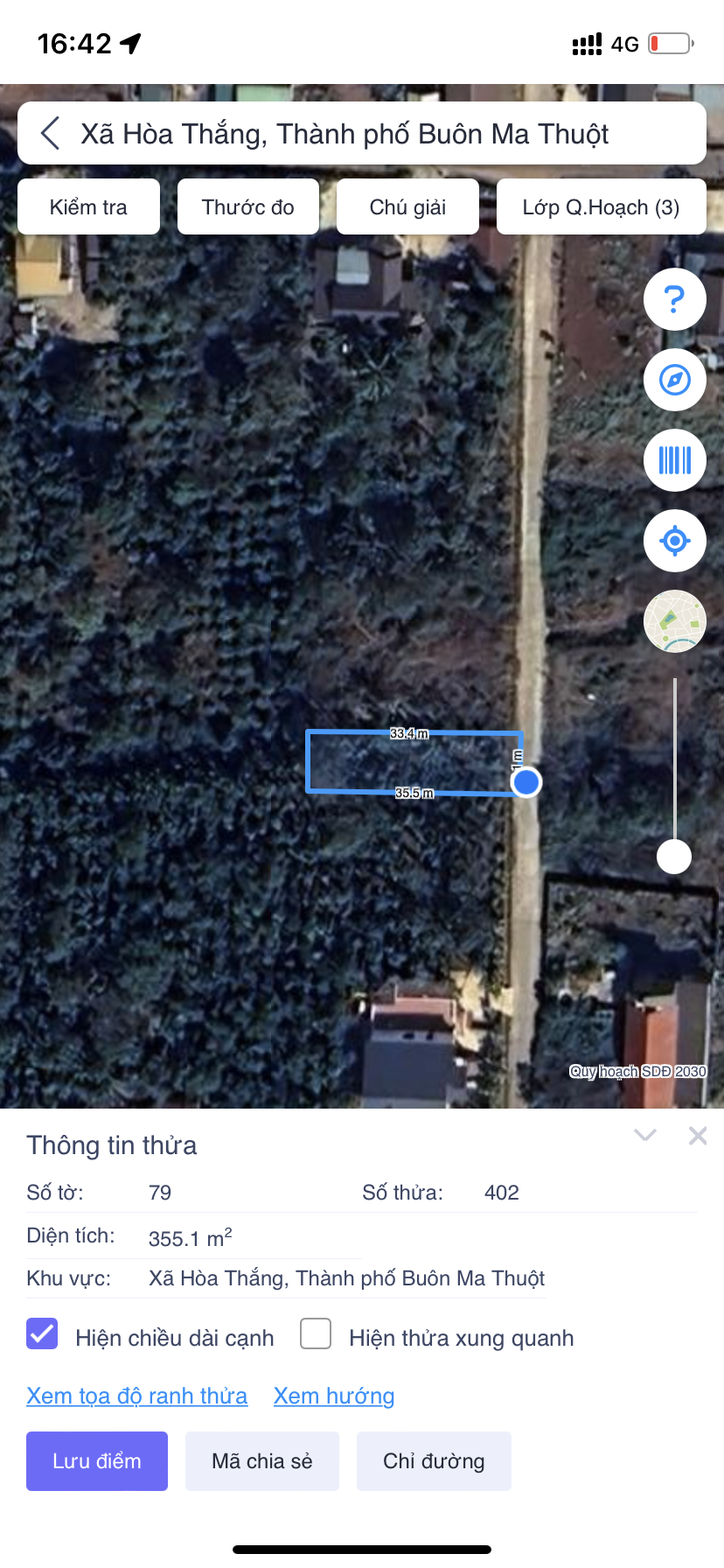The height and width of the screenshot is (1568, 724).
Task: Open Xem tọa độ ranh thửa link
Action: (137, 1396)
